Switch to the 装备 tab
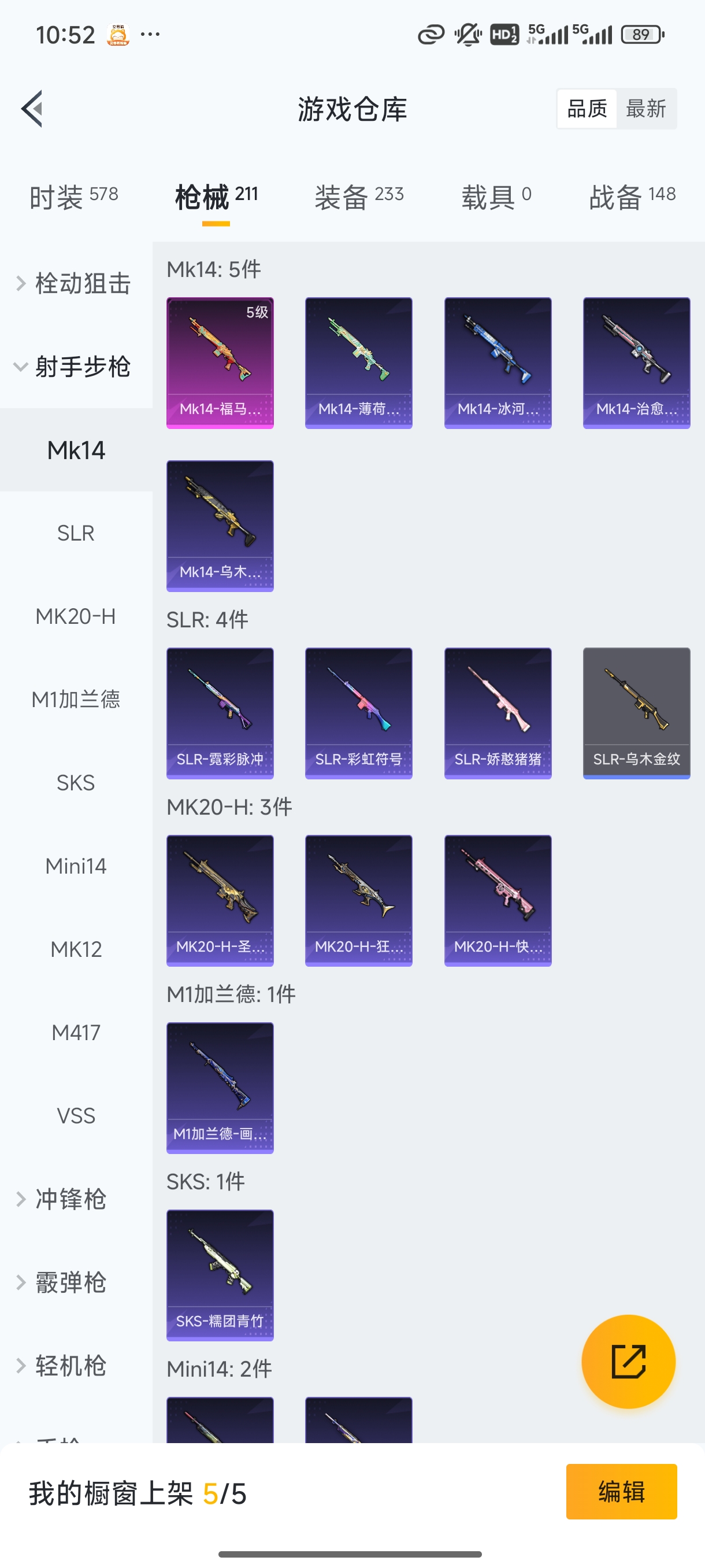This screenshot has width=705, height=1568. (359, 197)
